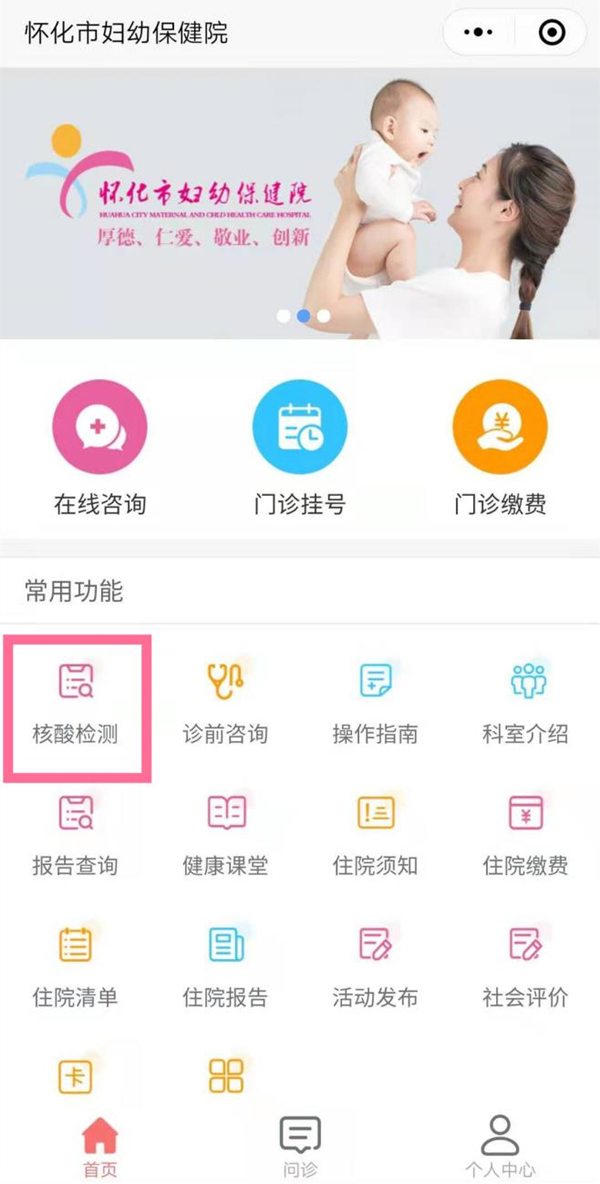Open 住院报告 inpatient report

[225, 967]
